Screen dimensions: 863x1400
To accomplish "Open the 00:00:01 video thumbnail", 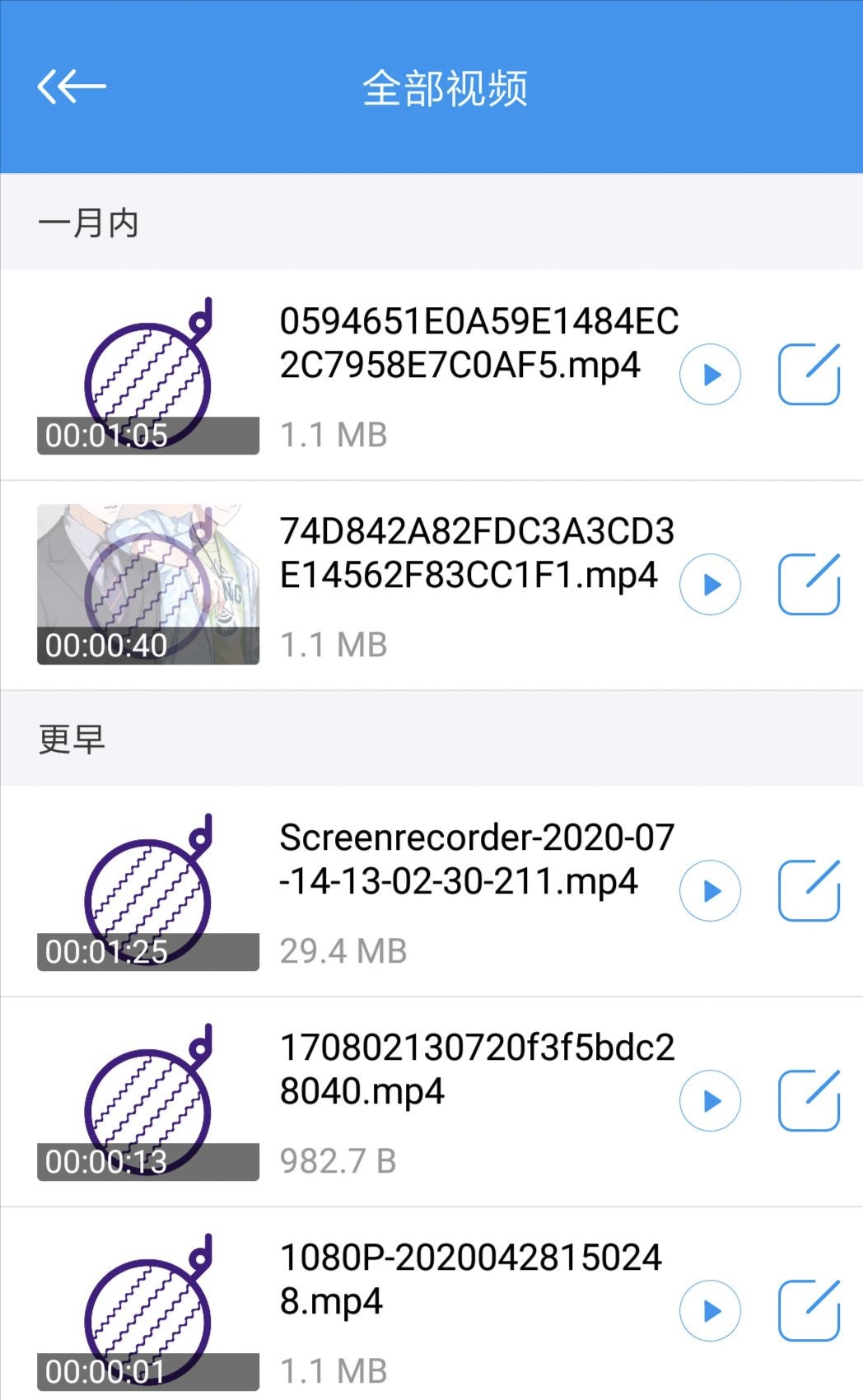I will [x=148, y=1311].
